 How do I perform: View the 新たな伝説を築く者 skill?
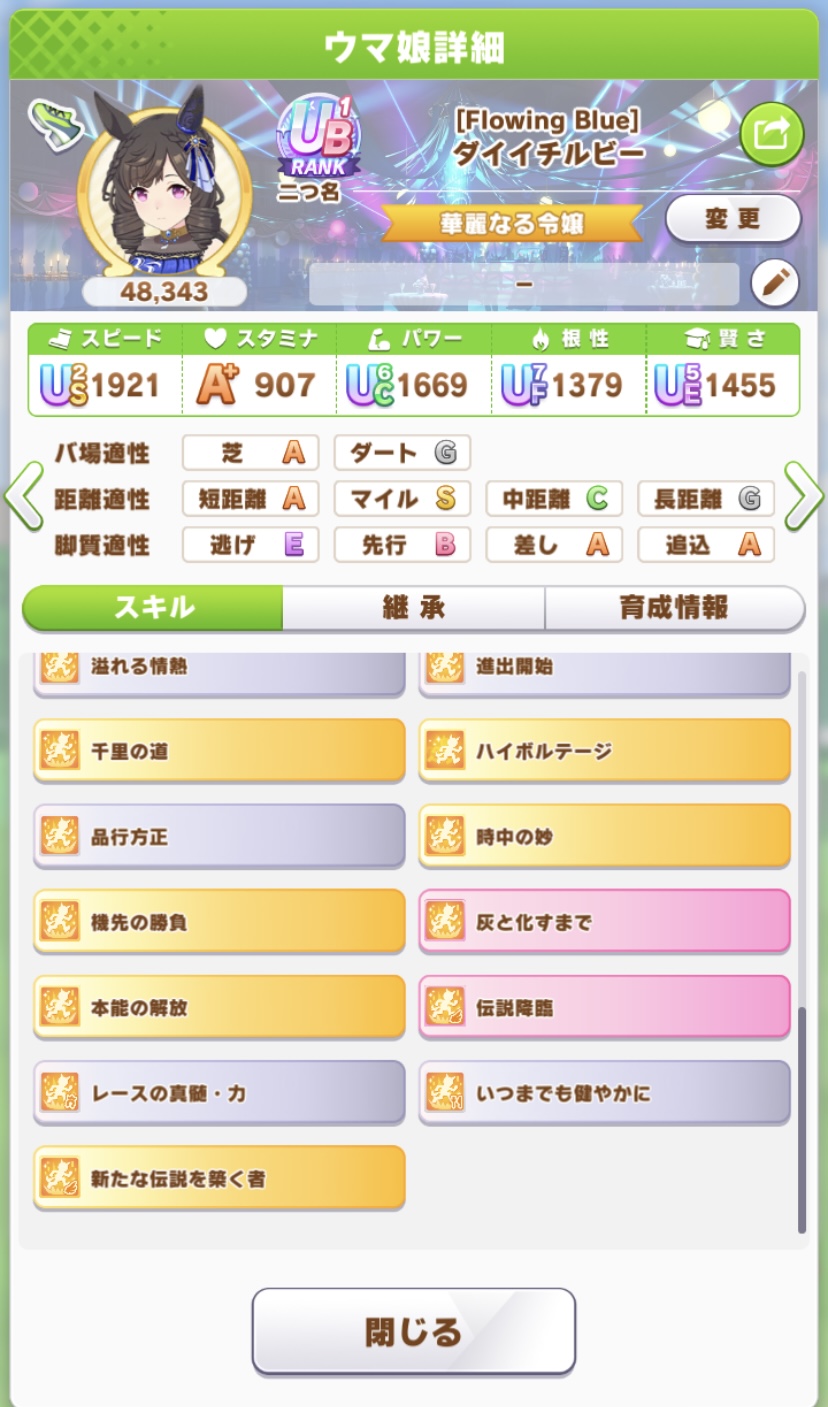point(219,1178)
